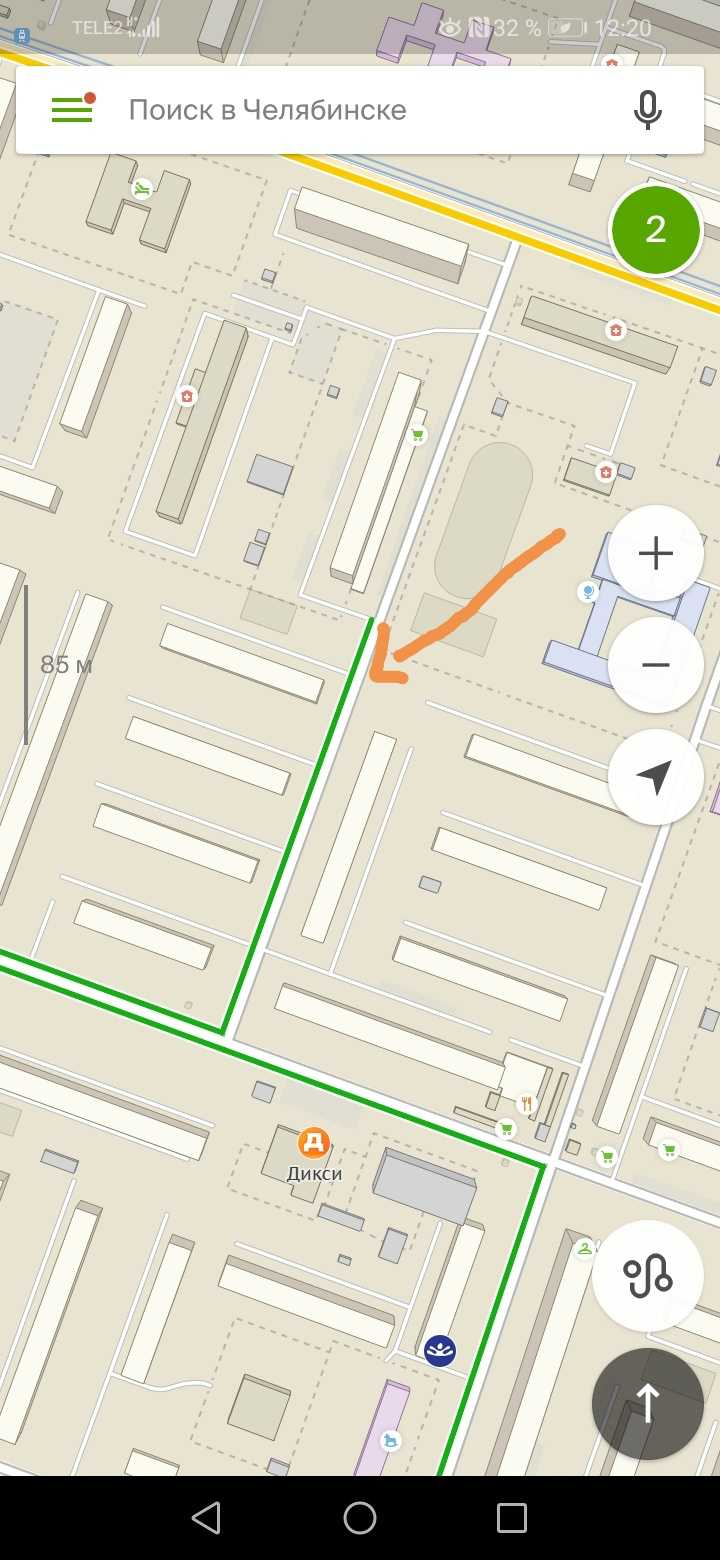Open the hamburger menu
Image resolution: width=720 pixels, height=1560 pixels.
tap(72, 110)
